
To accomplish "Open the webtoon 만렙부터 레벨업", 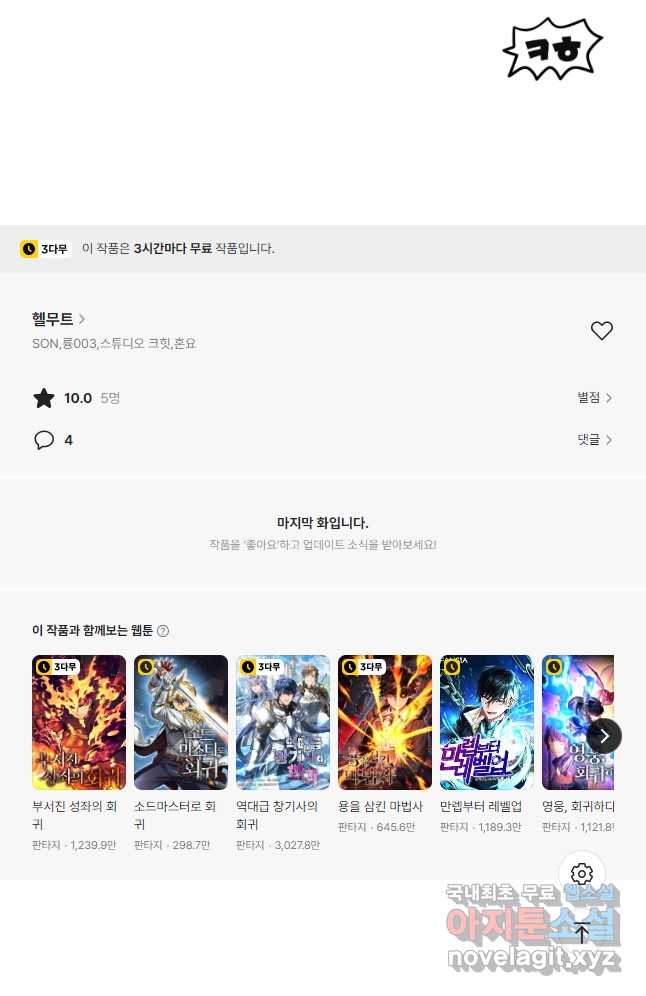I will (x=487, y=722).
